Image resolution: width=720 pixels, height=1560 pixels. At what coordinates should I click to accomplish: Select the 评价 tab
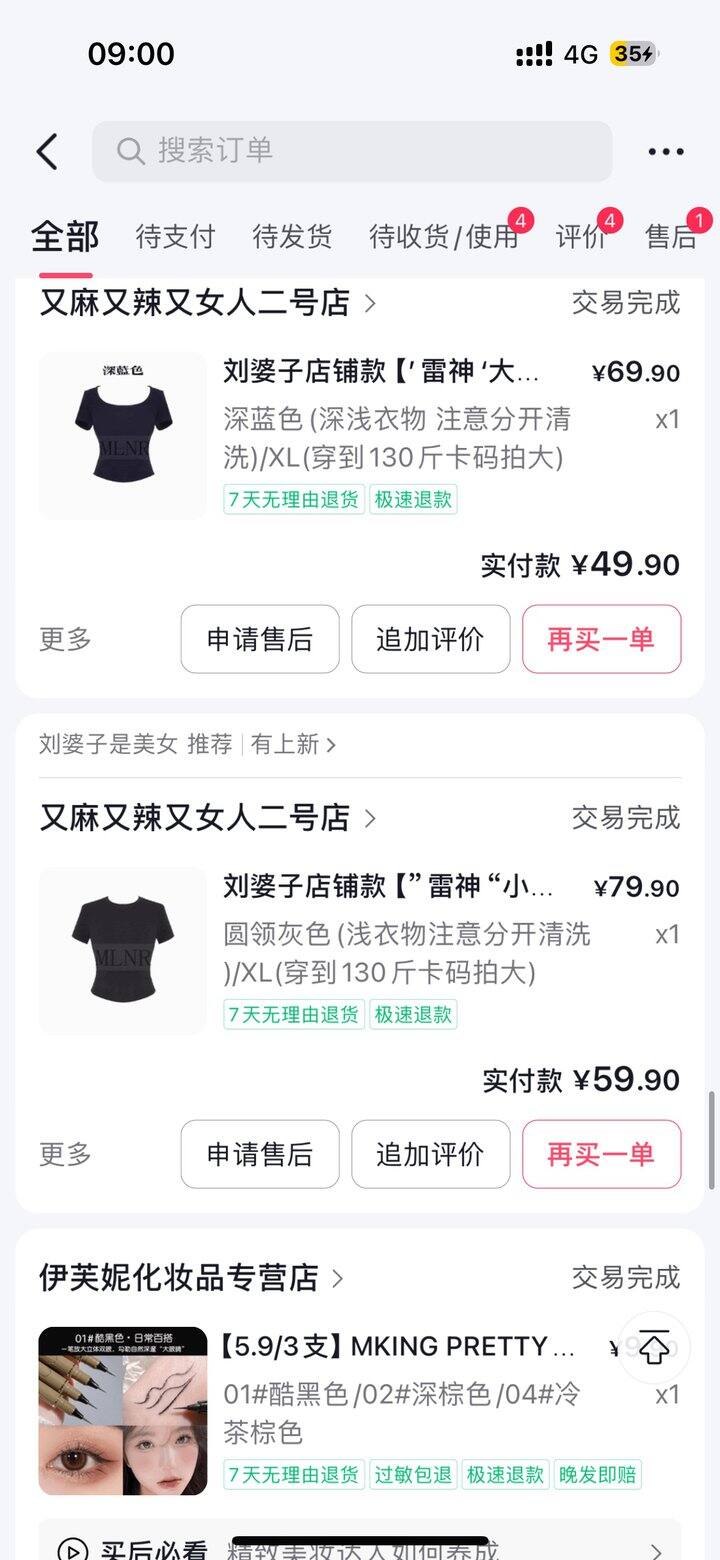582,237
